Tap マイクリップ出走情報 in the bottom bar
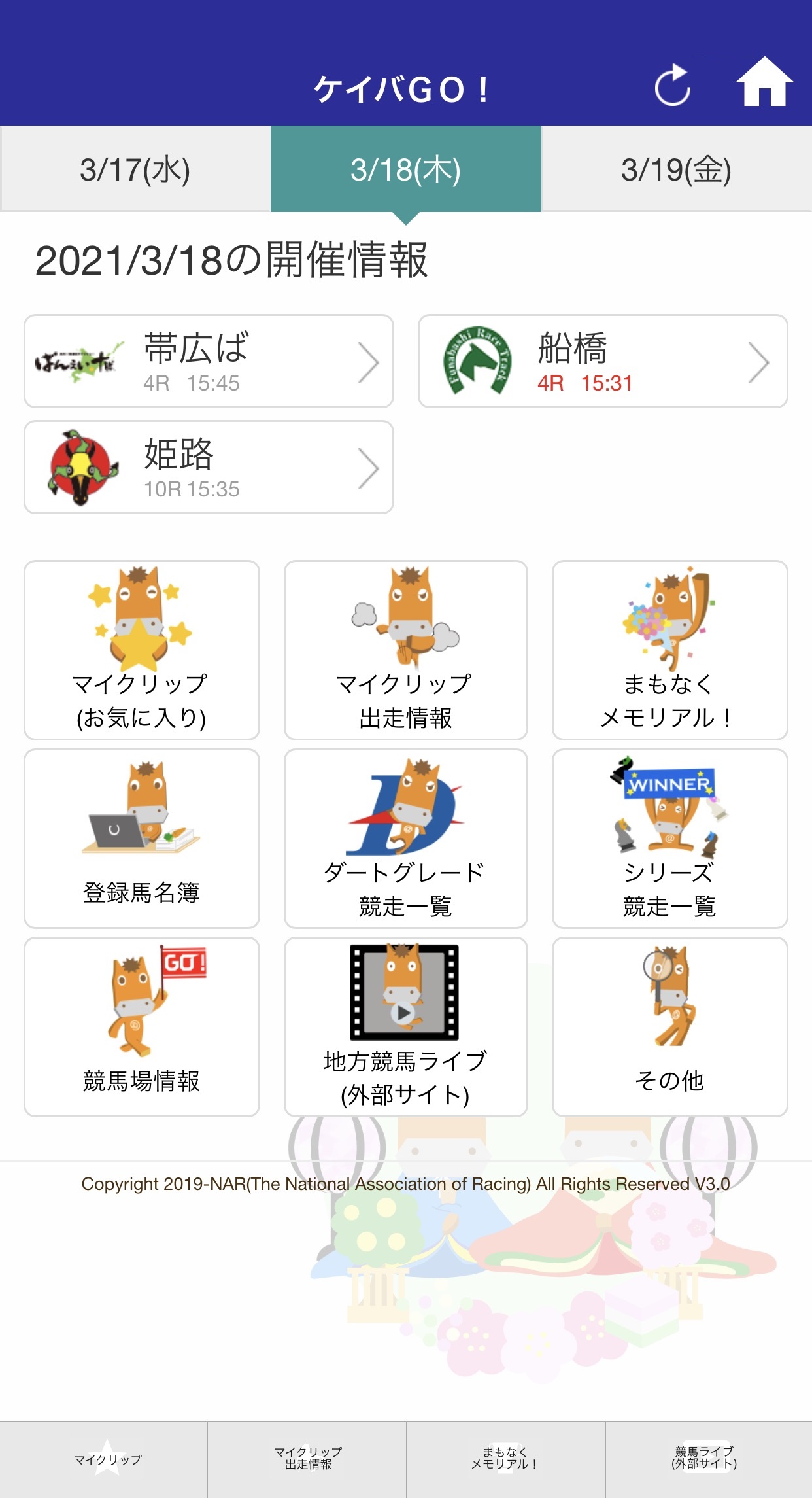Screen dimensions: 812x1498 [308, 1459]
